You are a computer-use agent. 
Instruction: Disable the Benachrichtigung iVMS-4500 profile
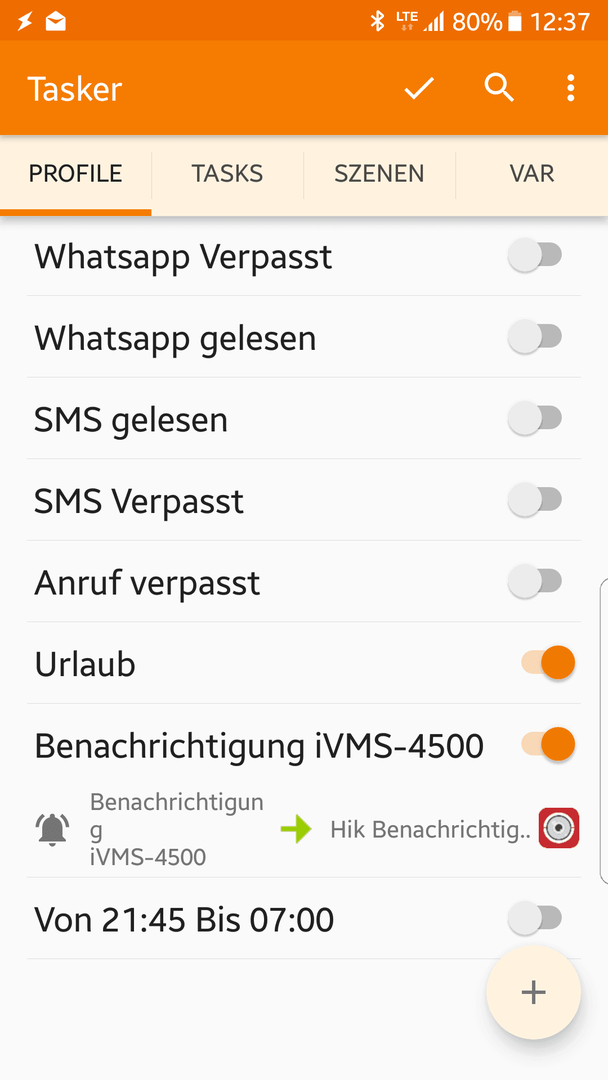pos(548,745)
